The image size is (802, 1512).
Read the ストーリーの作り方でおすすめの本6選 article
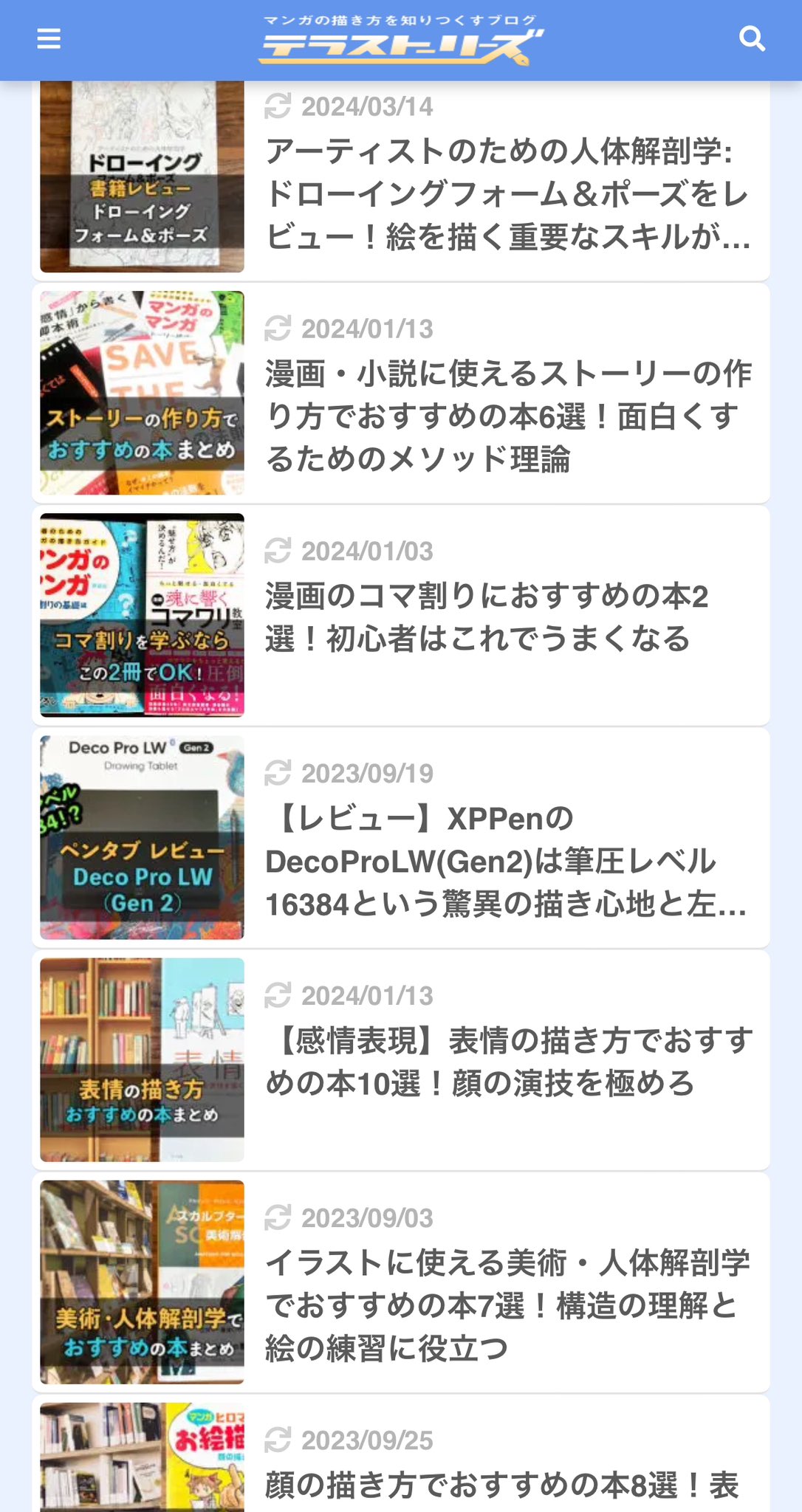click(507, 416)
